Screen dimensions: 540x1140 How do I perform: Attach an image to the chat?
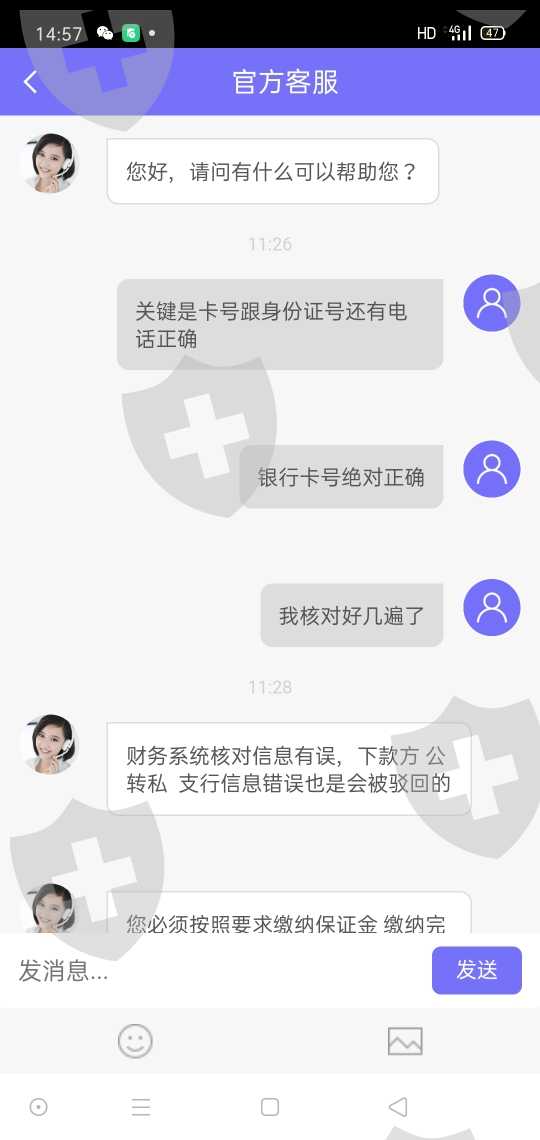[x=405, y=1041]
